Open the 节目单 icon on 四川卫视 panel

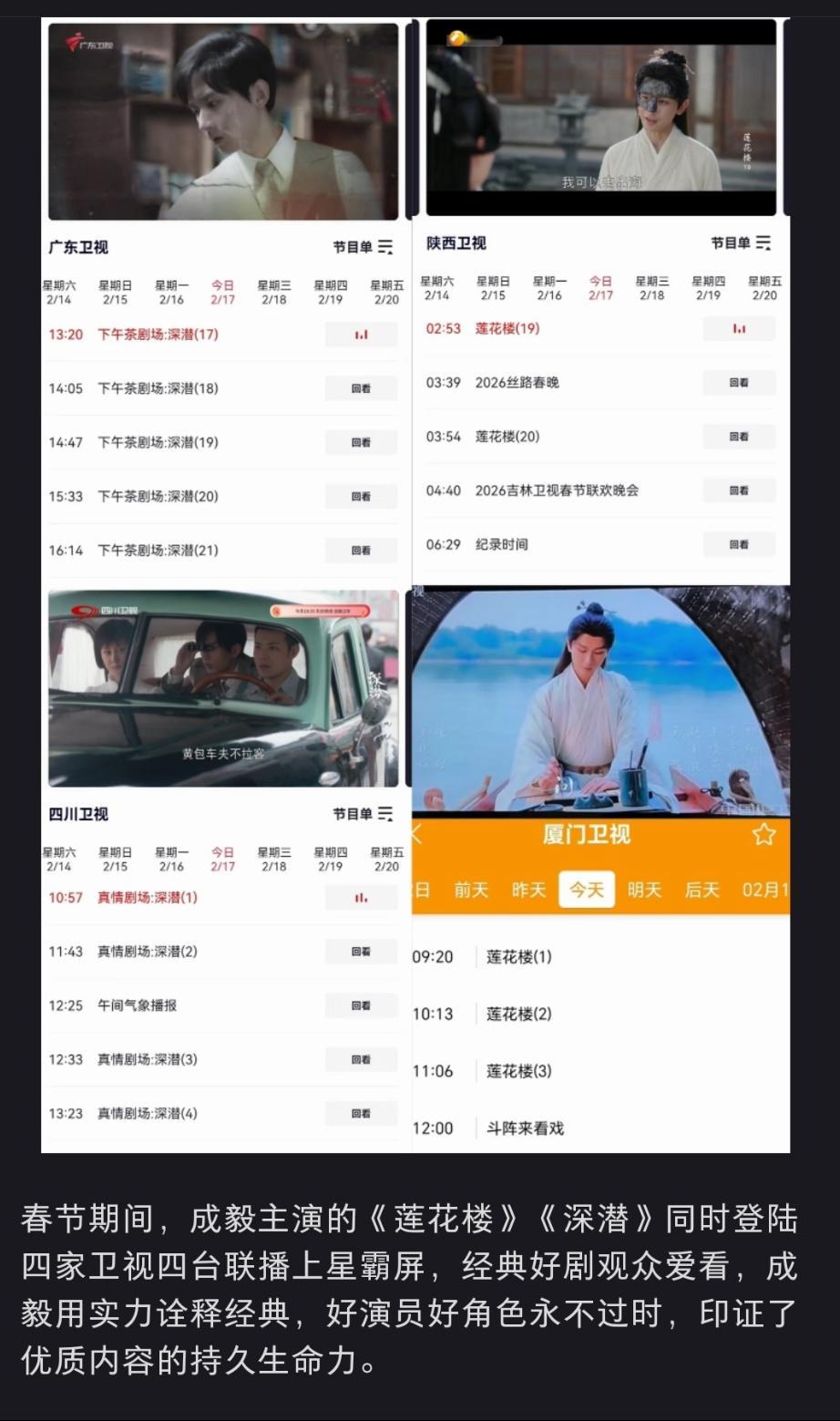(x=384, y=815)
